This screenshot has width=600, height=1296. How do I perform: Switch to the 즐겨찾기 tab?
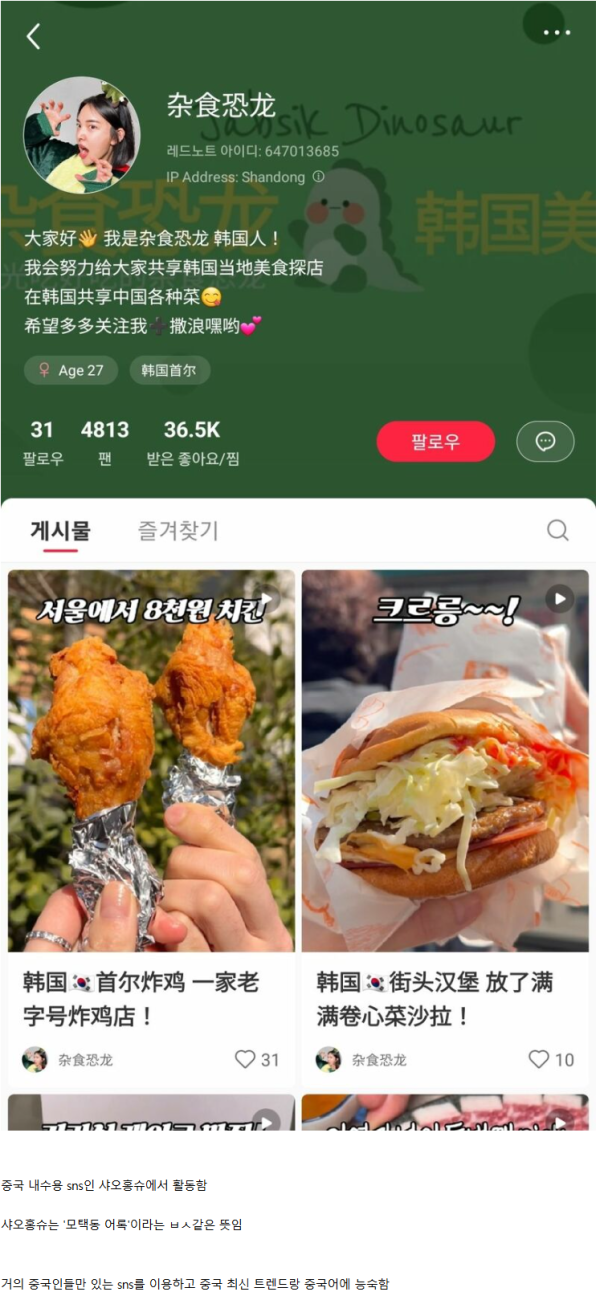click(177, 531)
